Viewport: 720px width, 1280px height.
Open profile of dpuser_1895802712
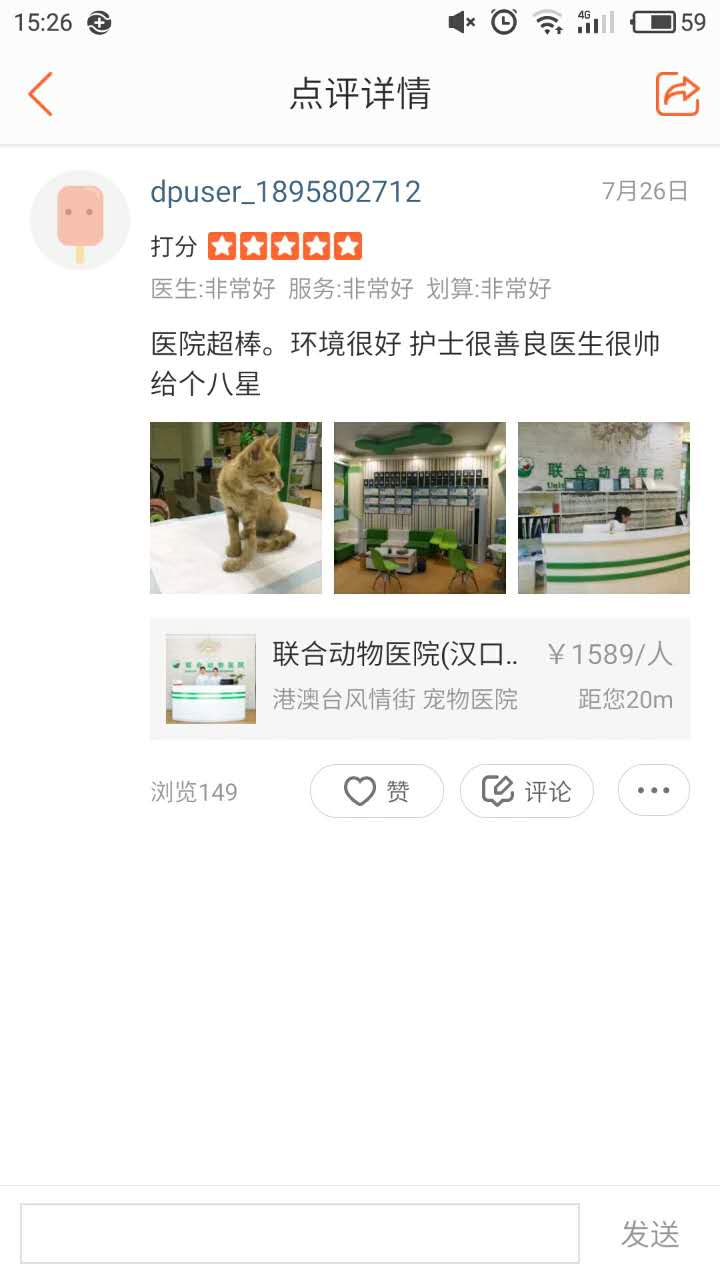pos(286,192)
